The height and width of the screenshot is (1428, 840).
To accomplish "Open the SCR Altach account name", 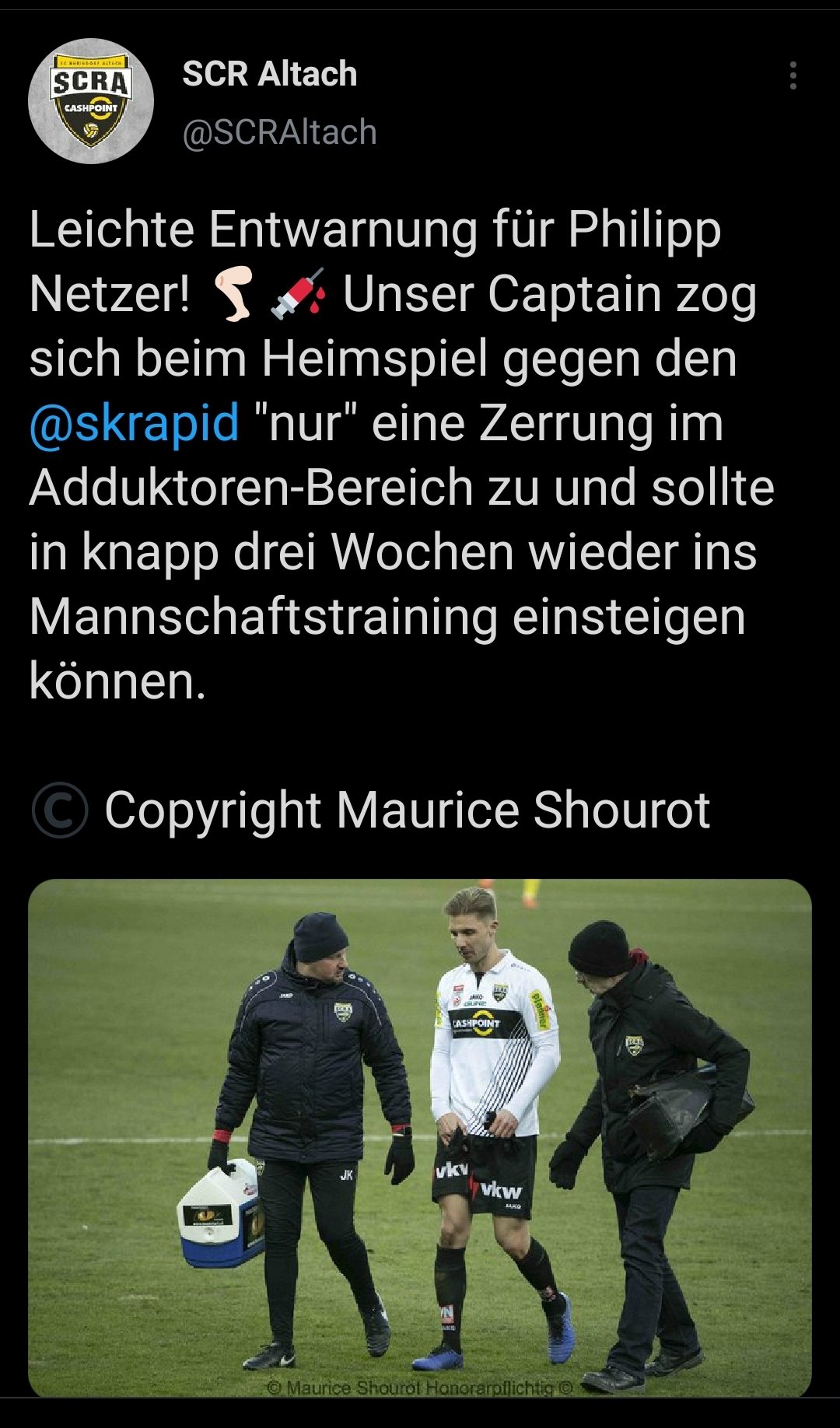I will pos(270,74).
